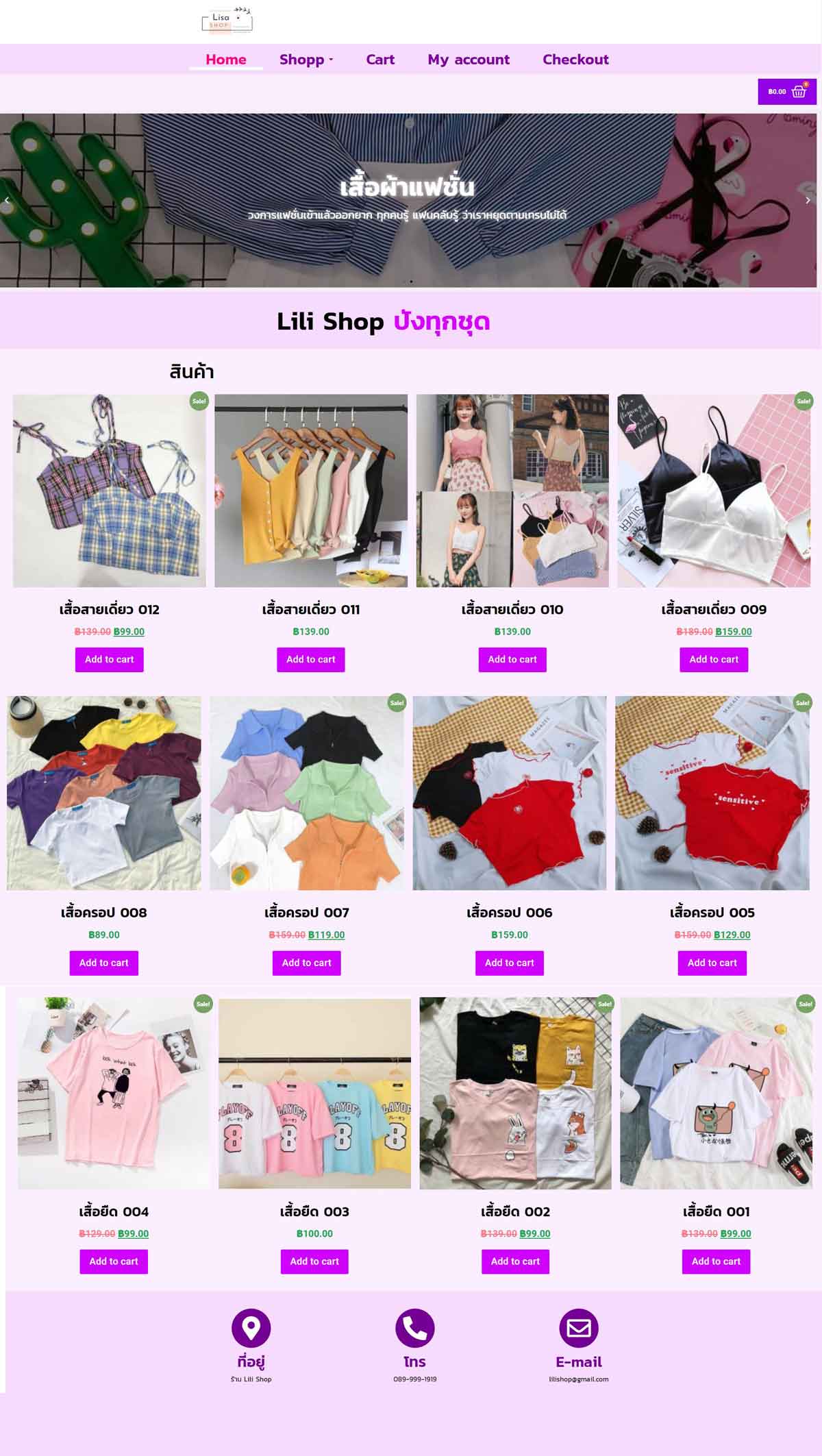Image resolution: width=822 pixels, height=1456 pixels.
Task: Add เสื้อยืด 004 to cart
Action: [114, 1261]
